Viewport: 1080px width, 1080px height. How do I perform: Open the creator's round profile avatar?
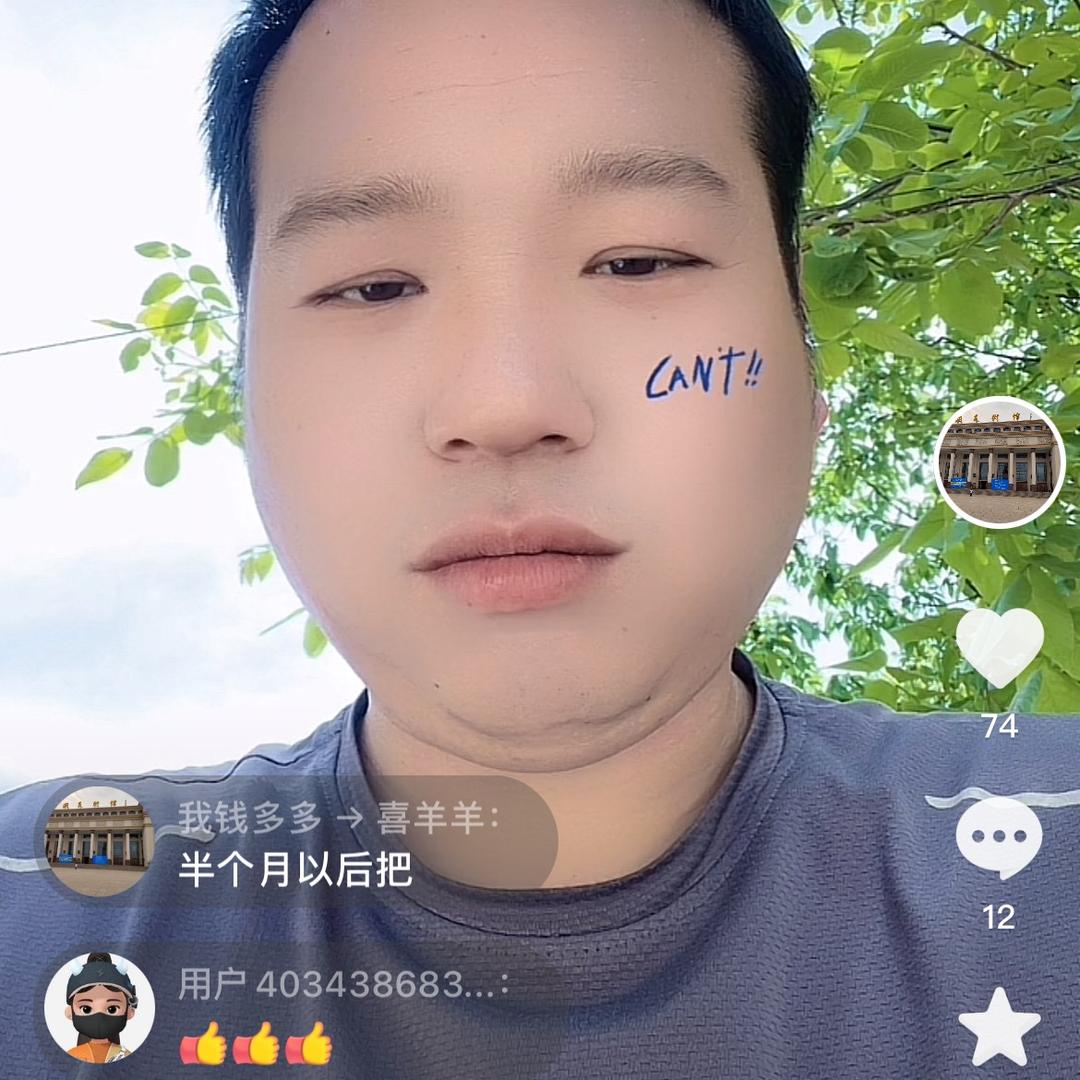point(999,461)
